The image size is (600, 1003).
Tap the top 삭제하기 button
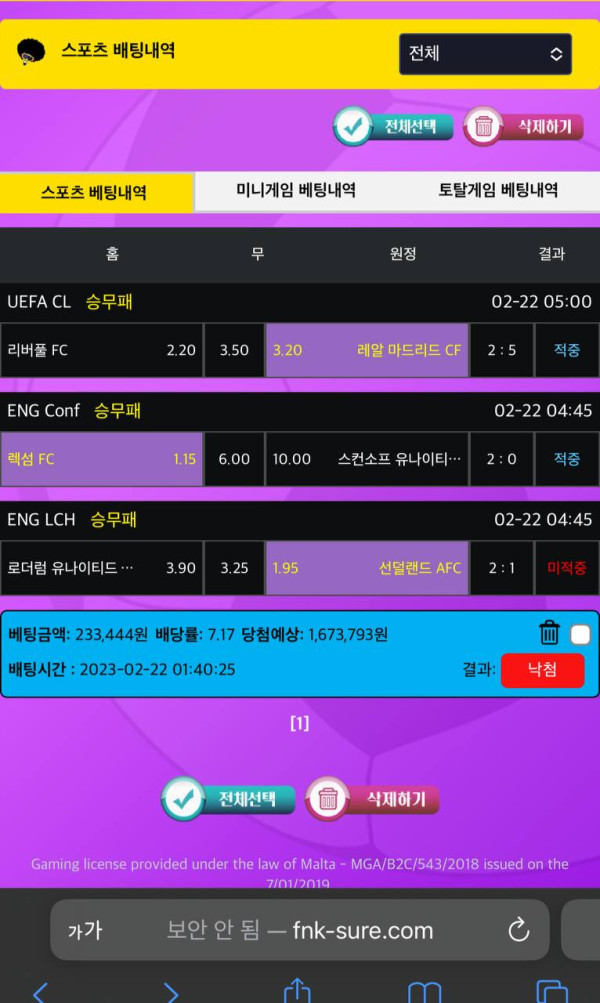coord(524,127)
